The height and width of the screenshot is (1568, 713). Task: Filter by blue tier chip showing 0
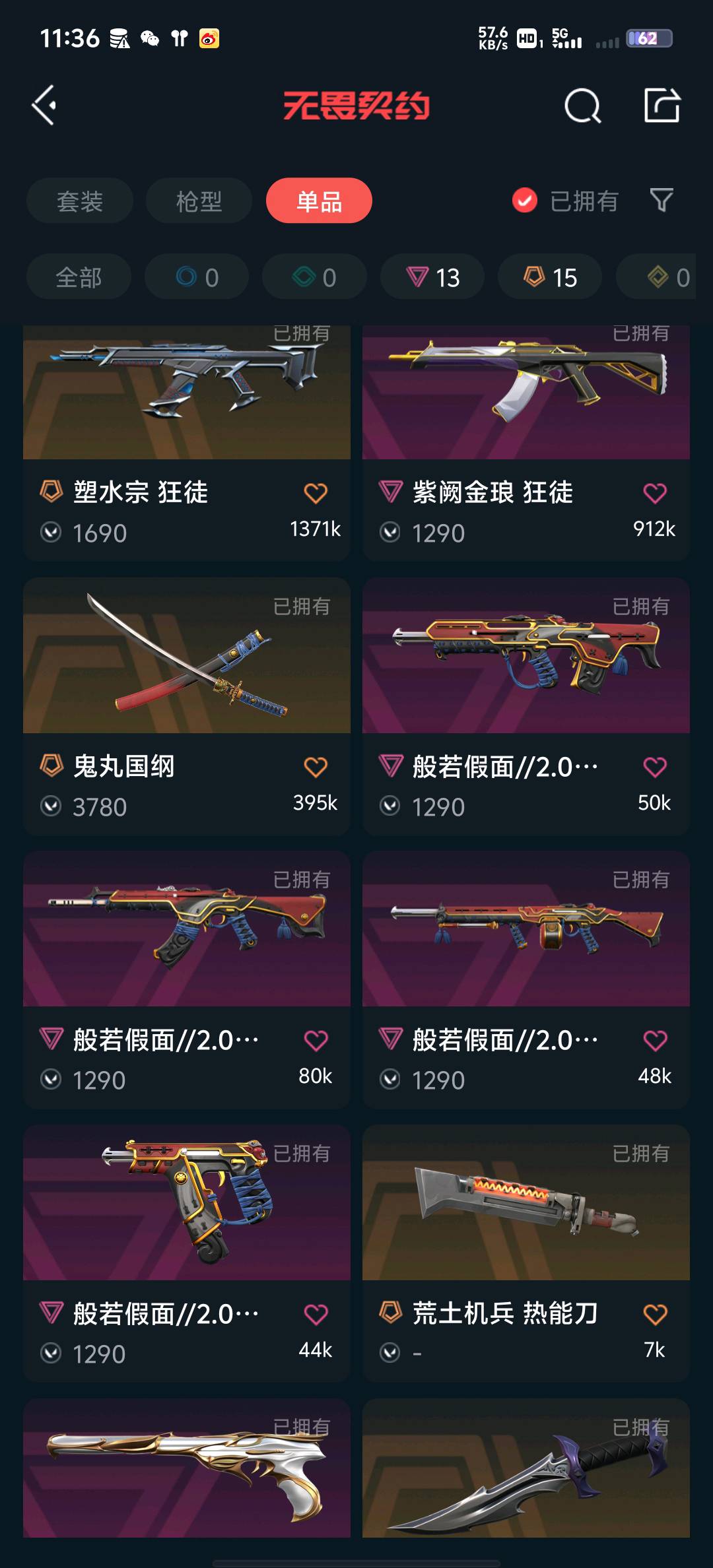pyautogui.click(x=197, y=277)
